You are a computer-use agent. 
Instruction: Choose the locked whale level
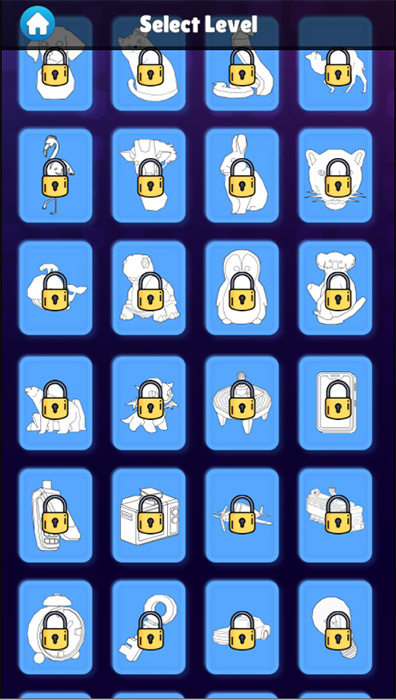(56, 288)
